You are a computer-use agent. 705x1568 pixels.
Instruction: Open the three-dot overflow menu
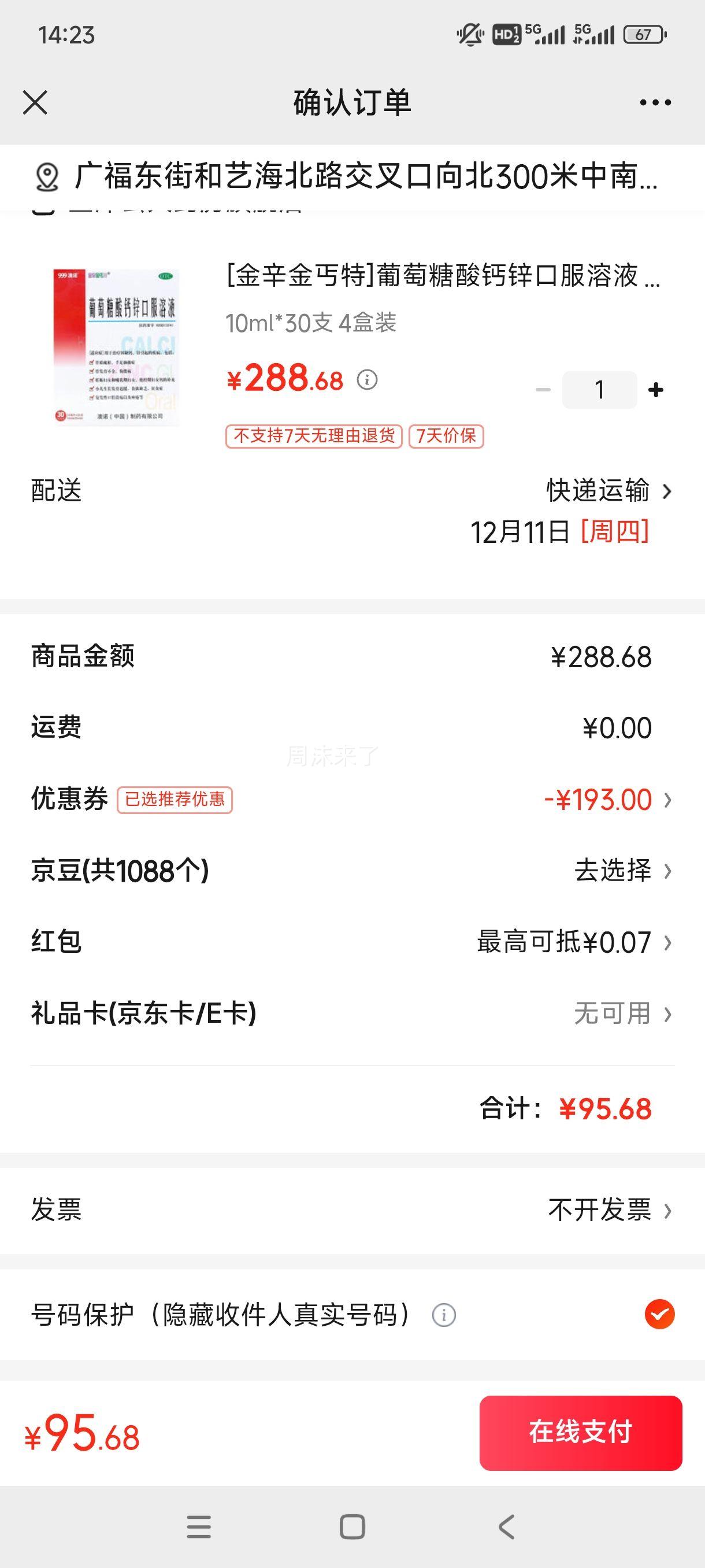point(655,102)
